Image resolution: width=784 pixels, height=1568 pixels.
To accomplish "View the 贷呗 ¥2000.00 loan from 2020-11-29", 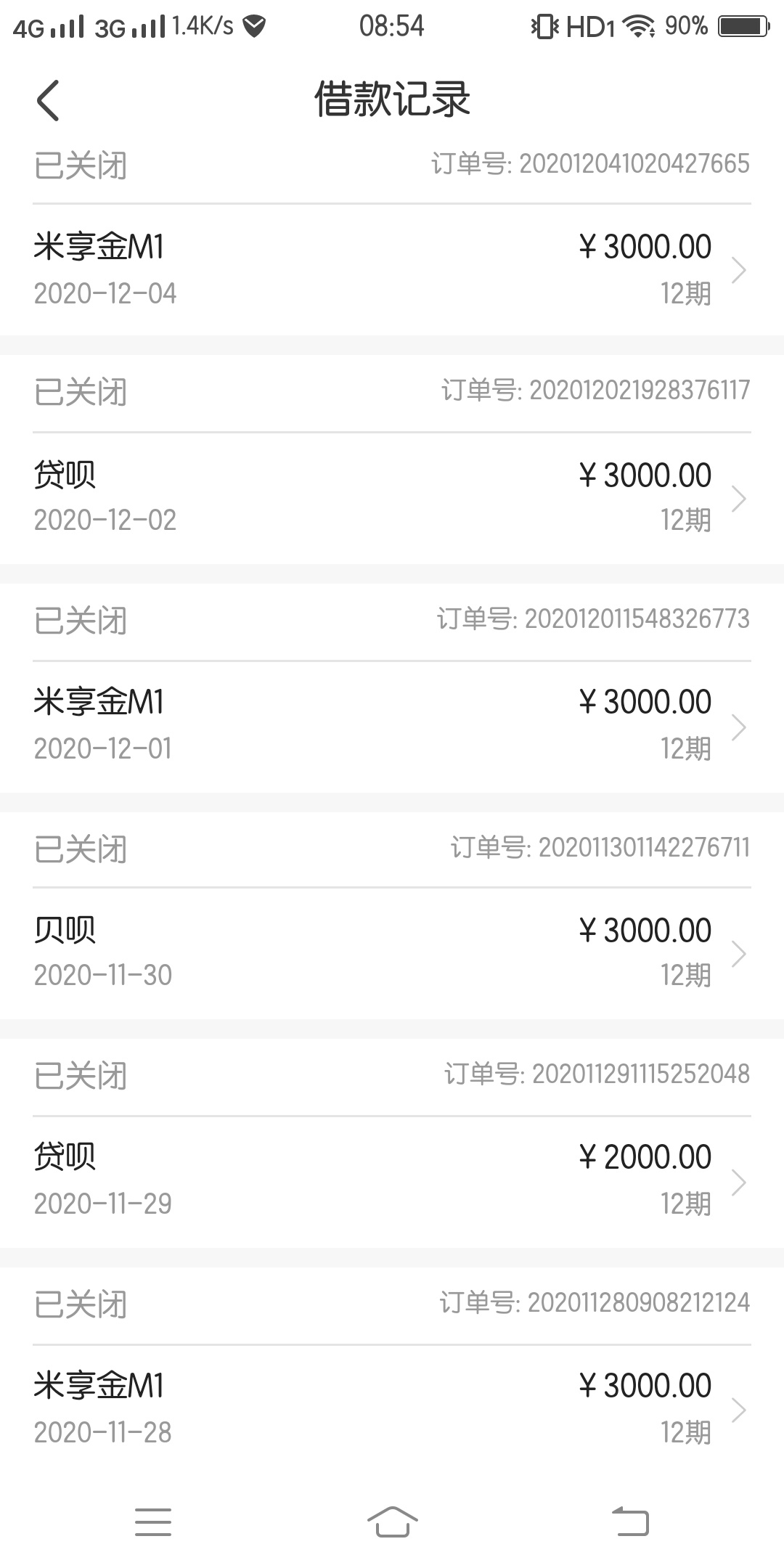I will click(392, 1182).
